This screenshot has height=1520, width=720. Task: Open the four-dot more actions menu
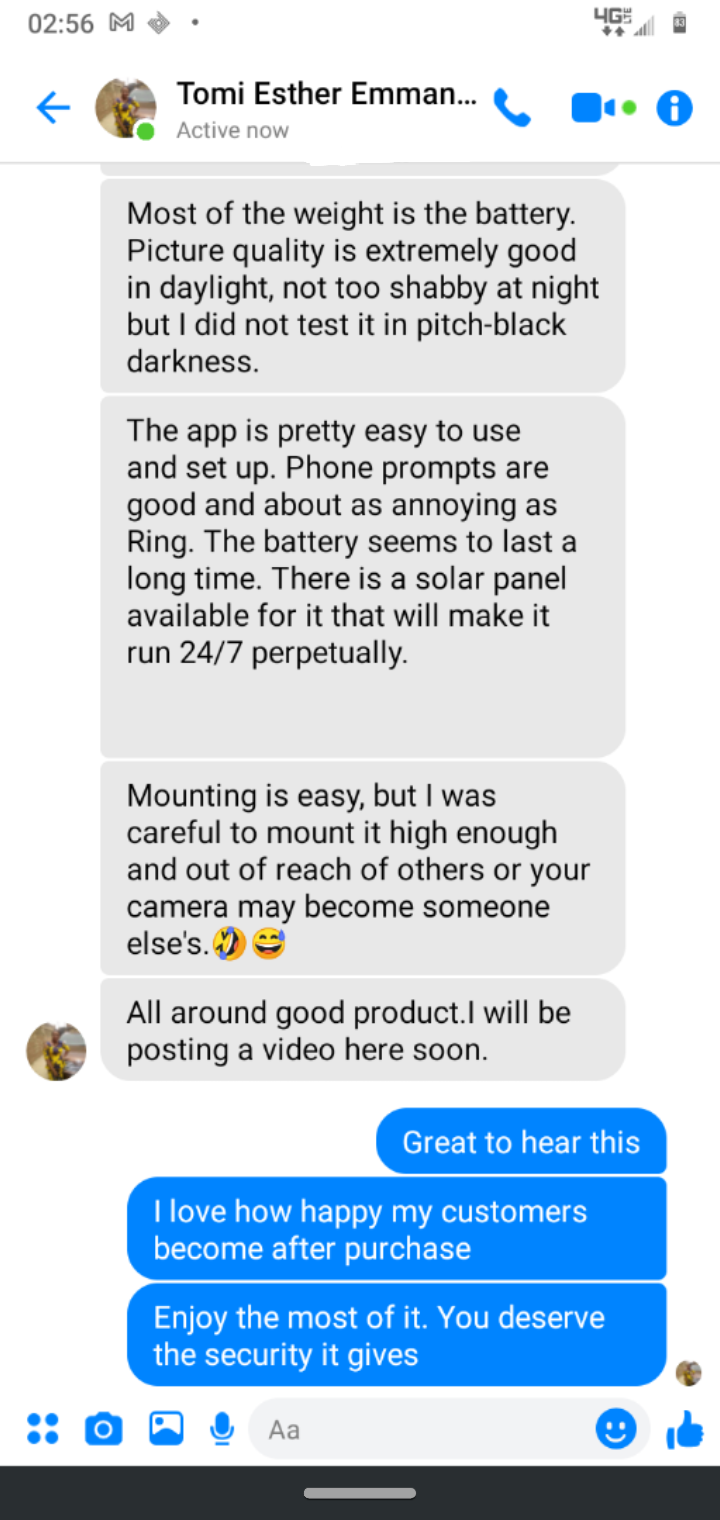[42, 1429]
